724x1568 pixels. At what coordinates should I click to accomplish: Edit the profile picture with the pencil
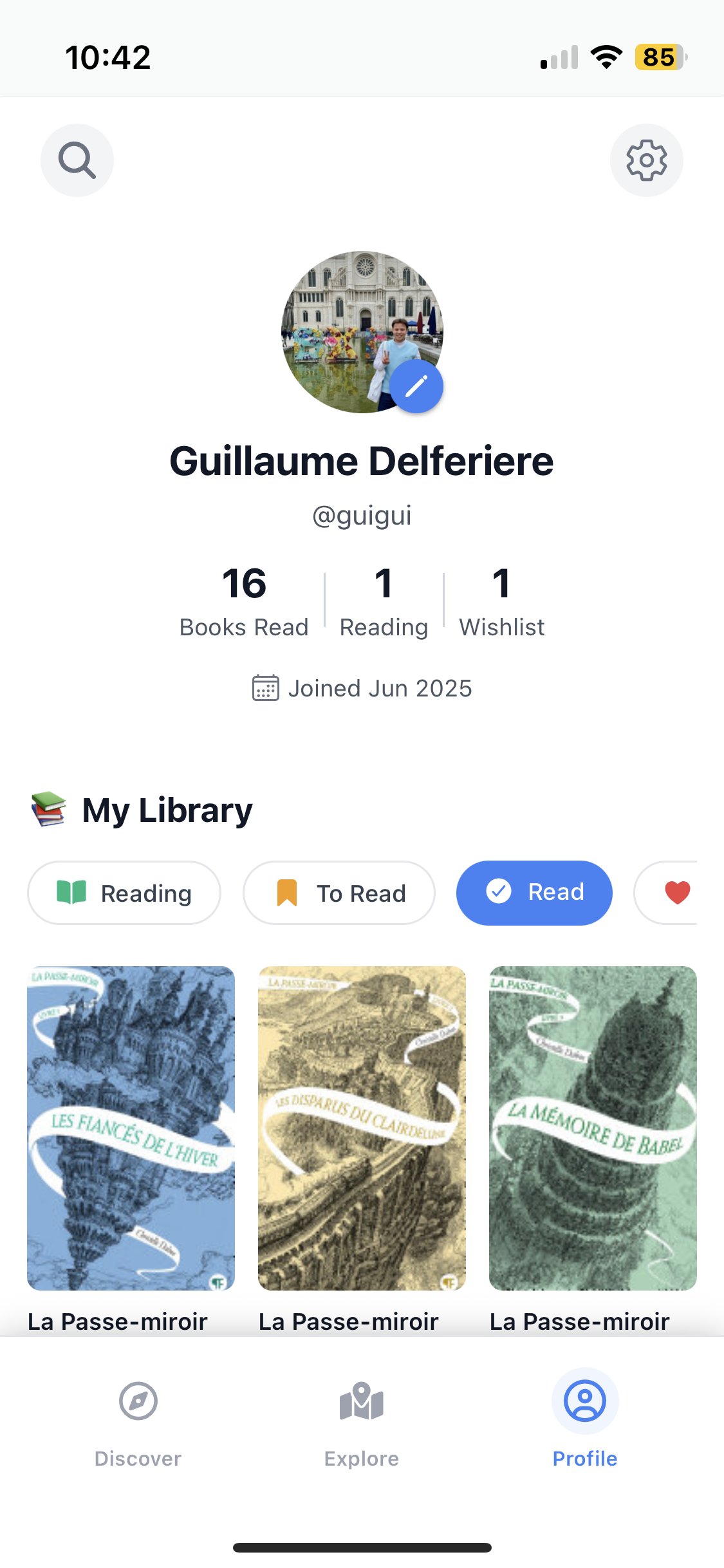pos(416,386)
